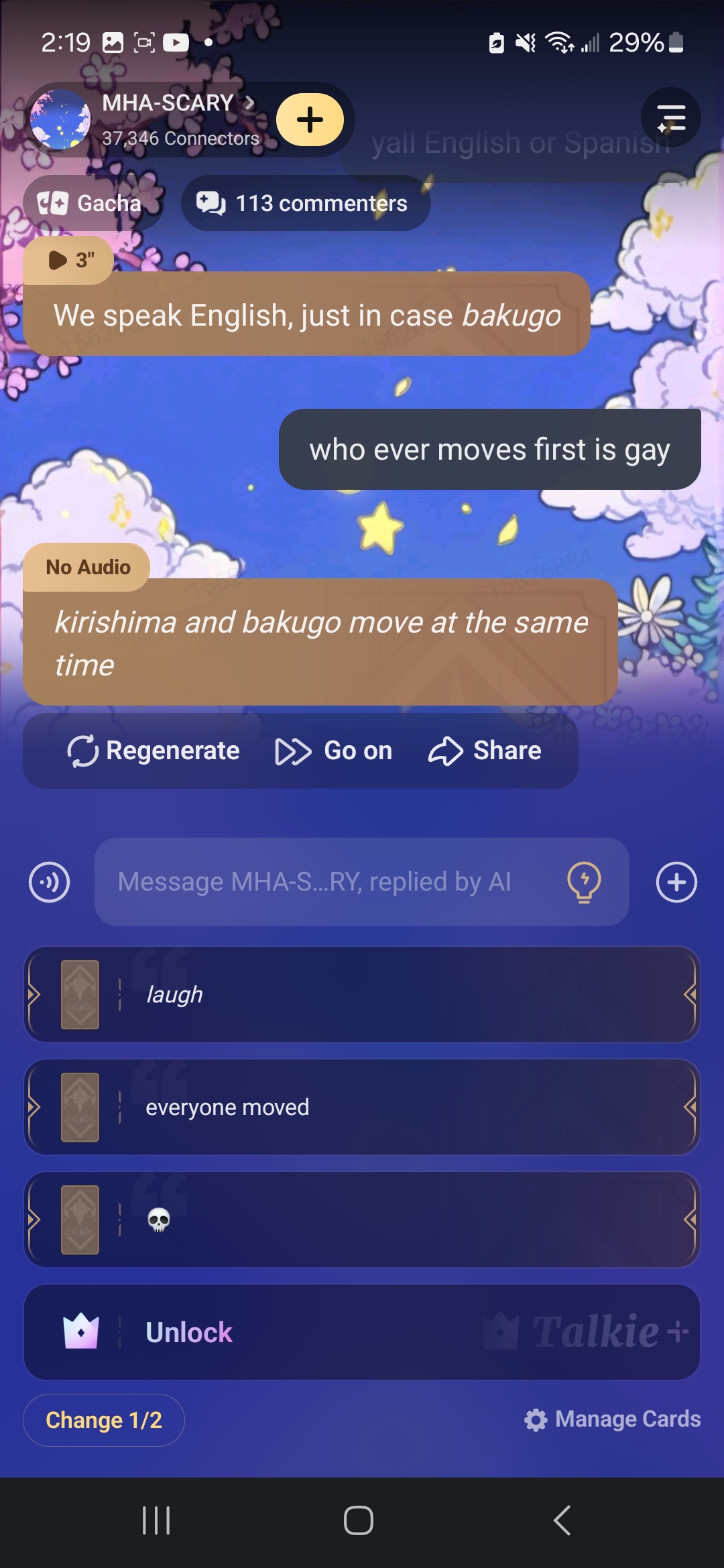Tap Go on to continue the story
Screen dimensions: 724x1568
point(333,750)
